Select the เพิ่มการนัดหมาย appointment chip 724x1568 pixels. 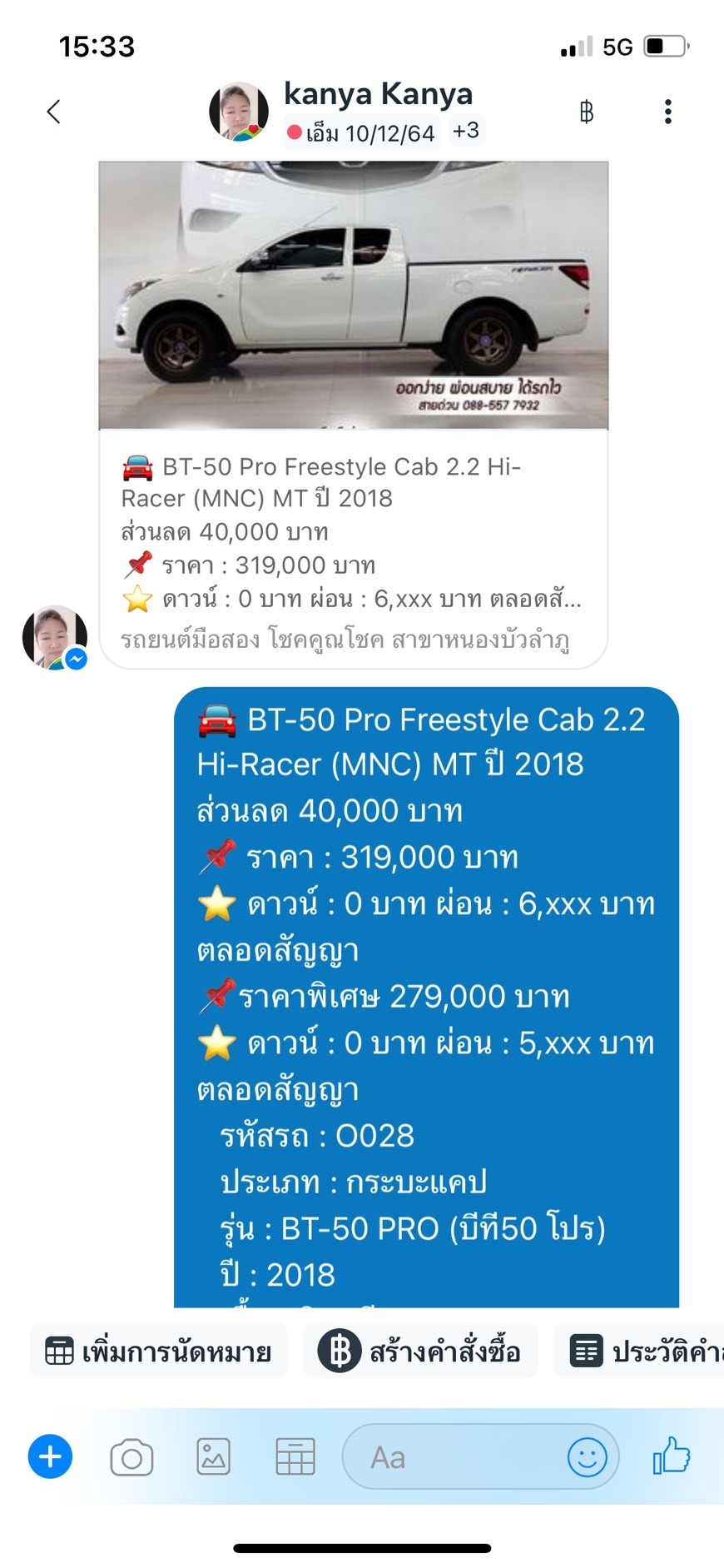click(x=159, y=1351)
